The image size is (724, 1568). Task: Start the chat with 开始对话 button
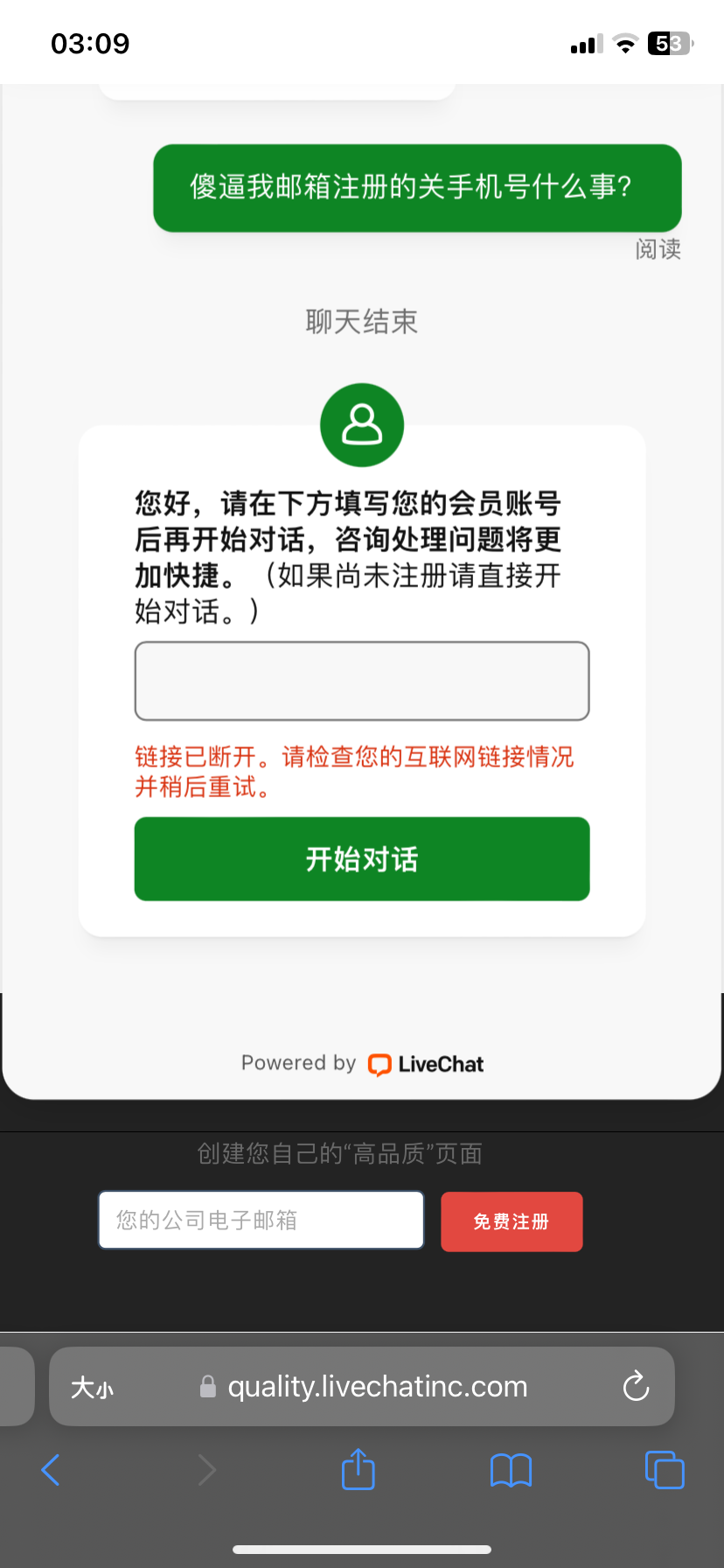click(361, 858)
